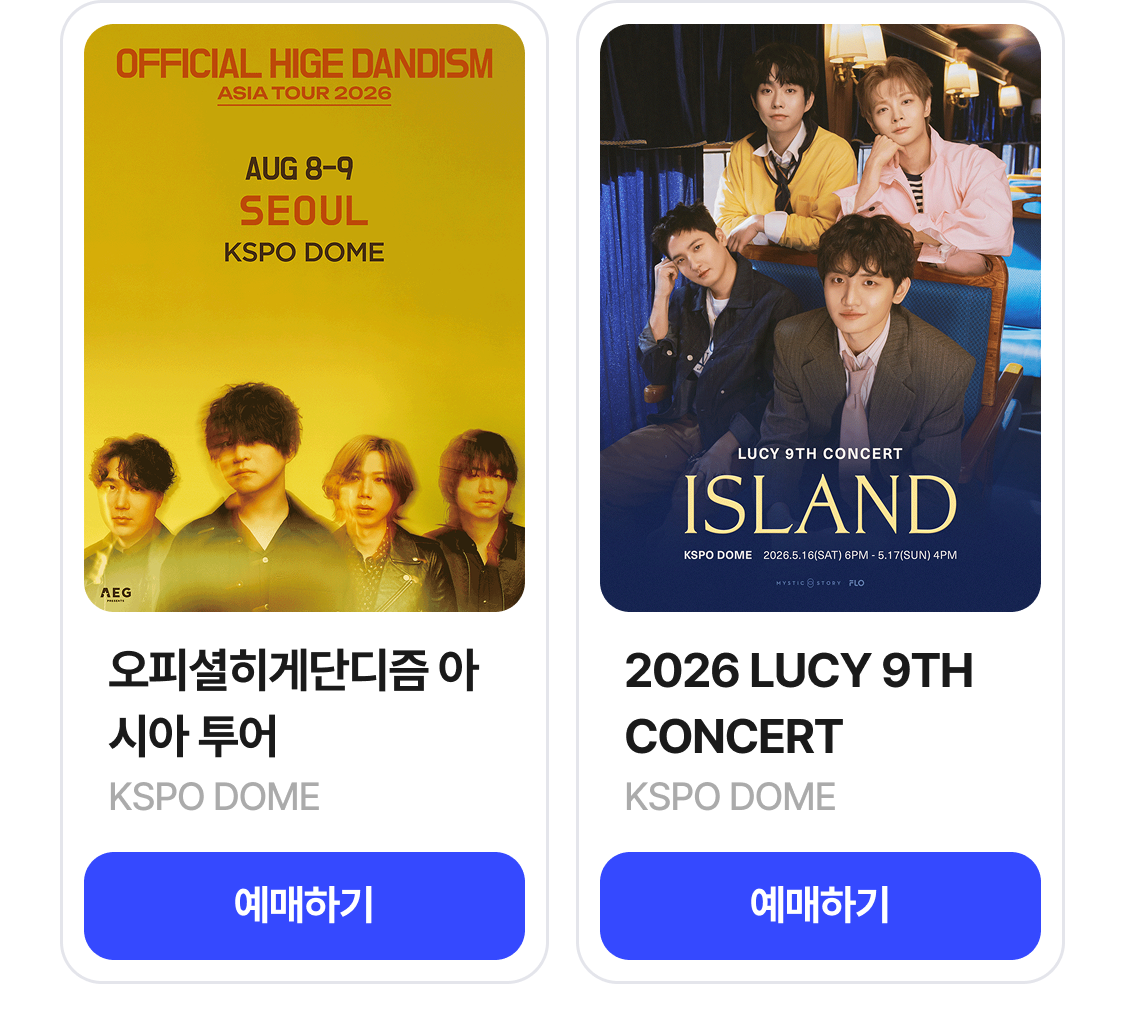Open the Official Hige Dandism Asia Tour poster
1125x1020 pixels.
coord(304,318)
